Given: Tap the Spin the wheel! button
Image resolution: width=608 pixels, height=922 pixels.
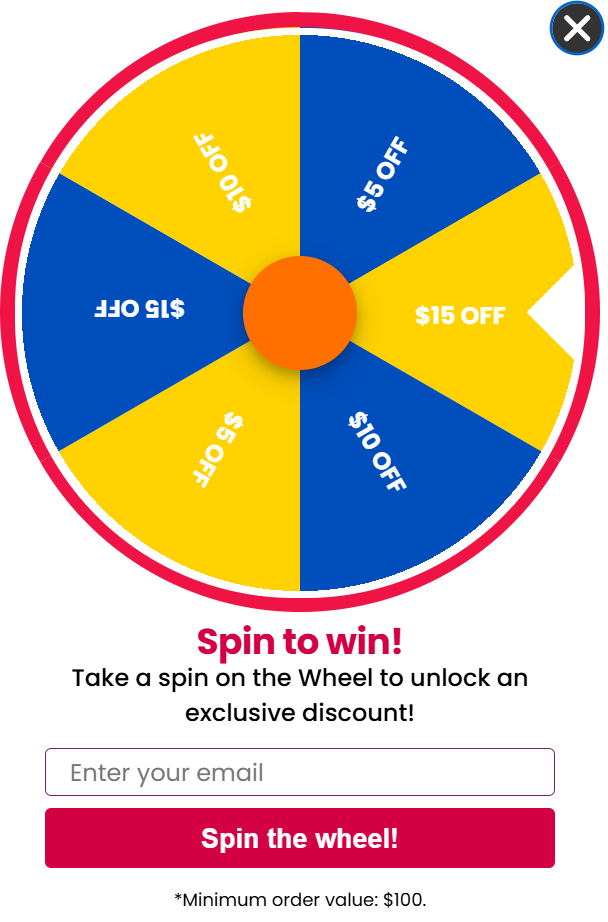Looking at the screenshot, I should pos(300,838).
